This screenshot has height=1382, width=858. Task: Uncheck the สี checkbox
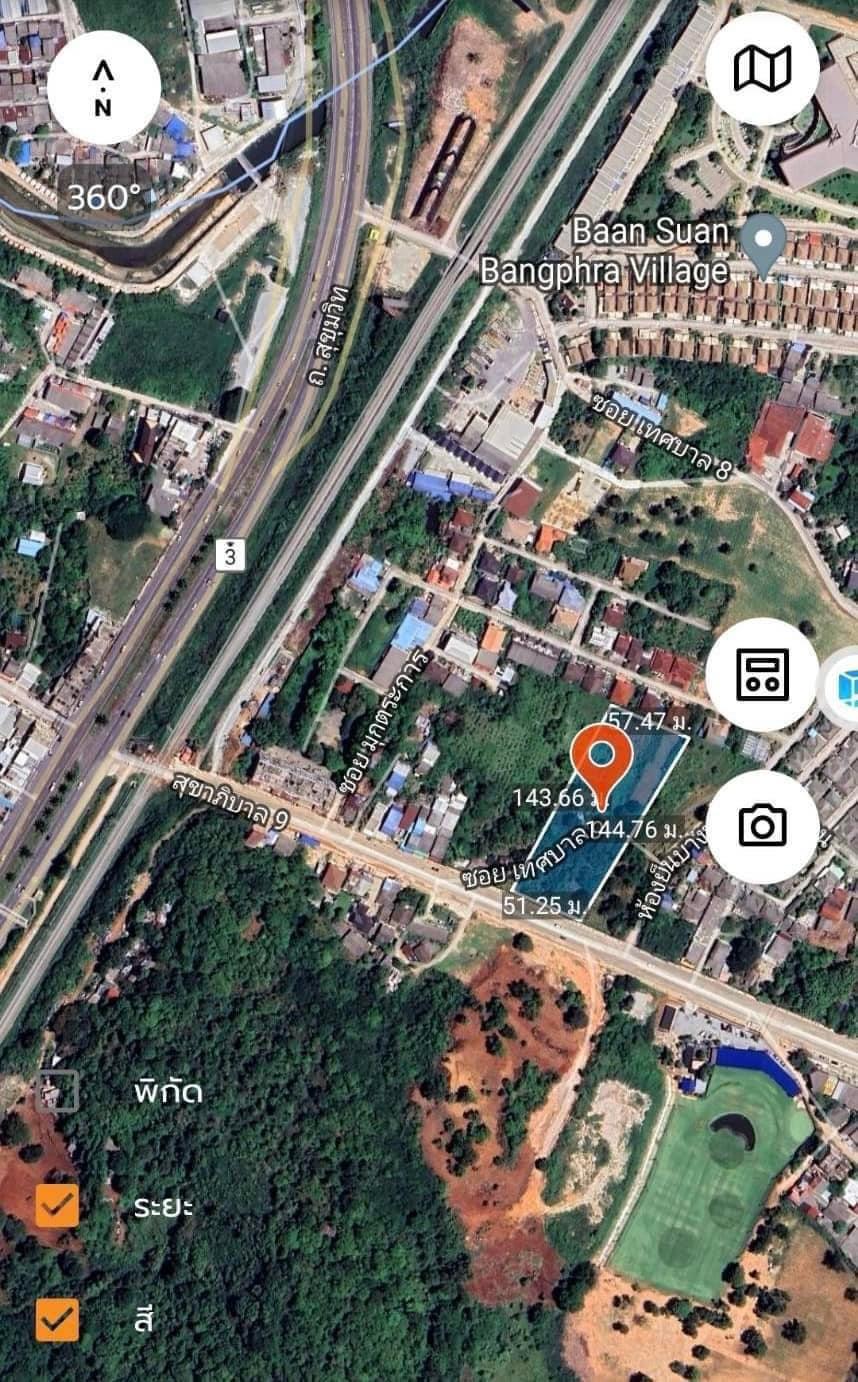(x=57, y=1319)
